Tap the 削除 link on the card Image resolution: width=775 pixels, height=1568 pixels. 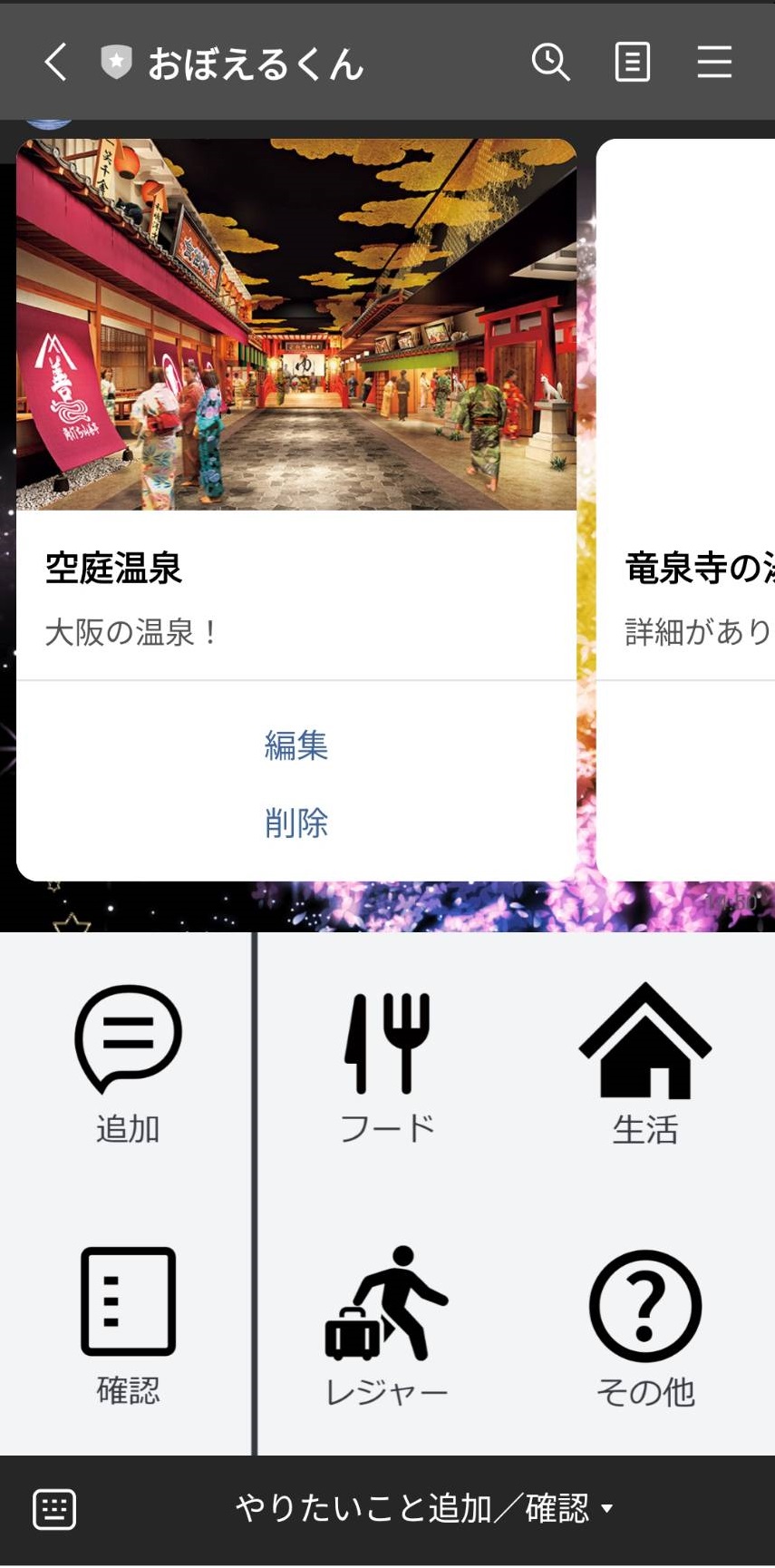[296, 823]
